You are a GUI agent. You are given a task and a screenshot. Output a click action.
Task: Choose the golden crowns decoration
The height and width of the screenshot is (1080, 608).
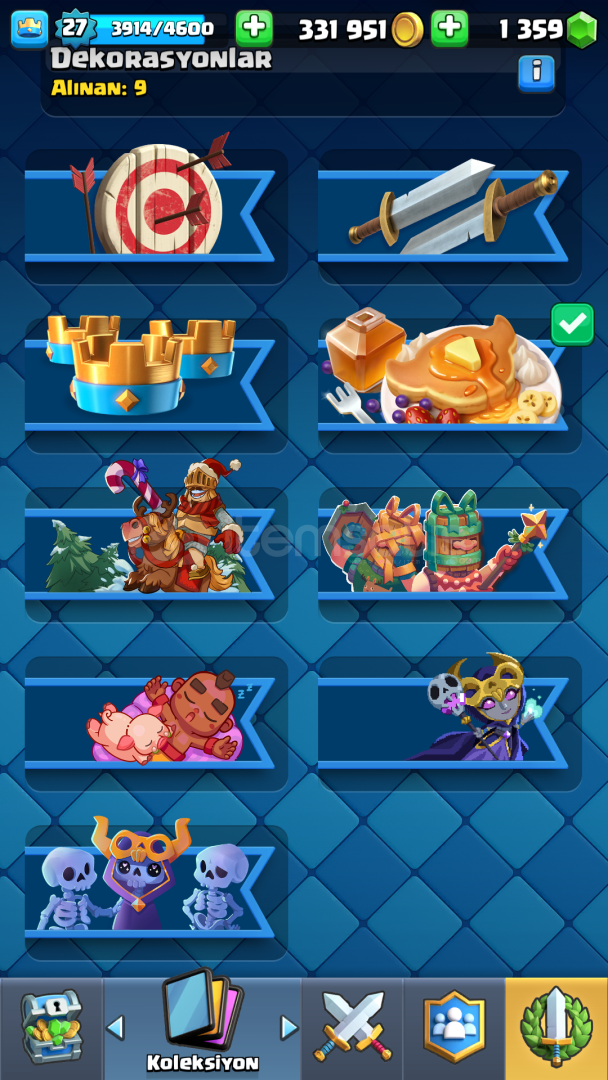tap(157, 384)
